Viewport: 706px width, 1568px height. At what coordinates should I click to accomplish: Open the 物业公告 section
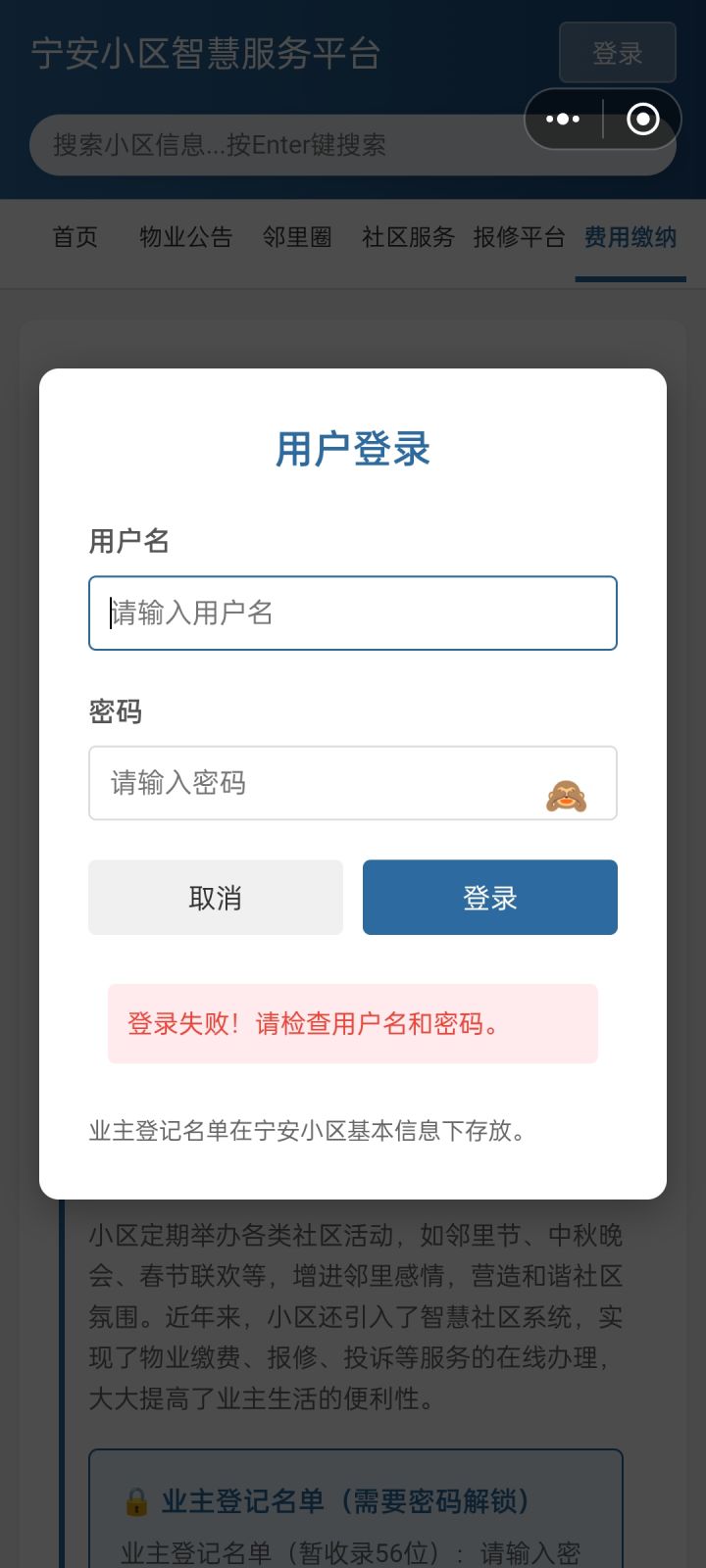(184, 237)
